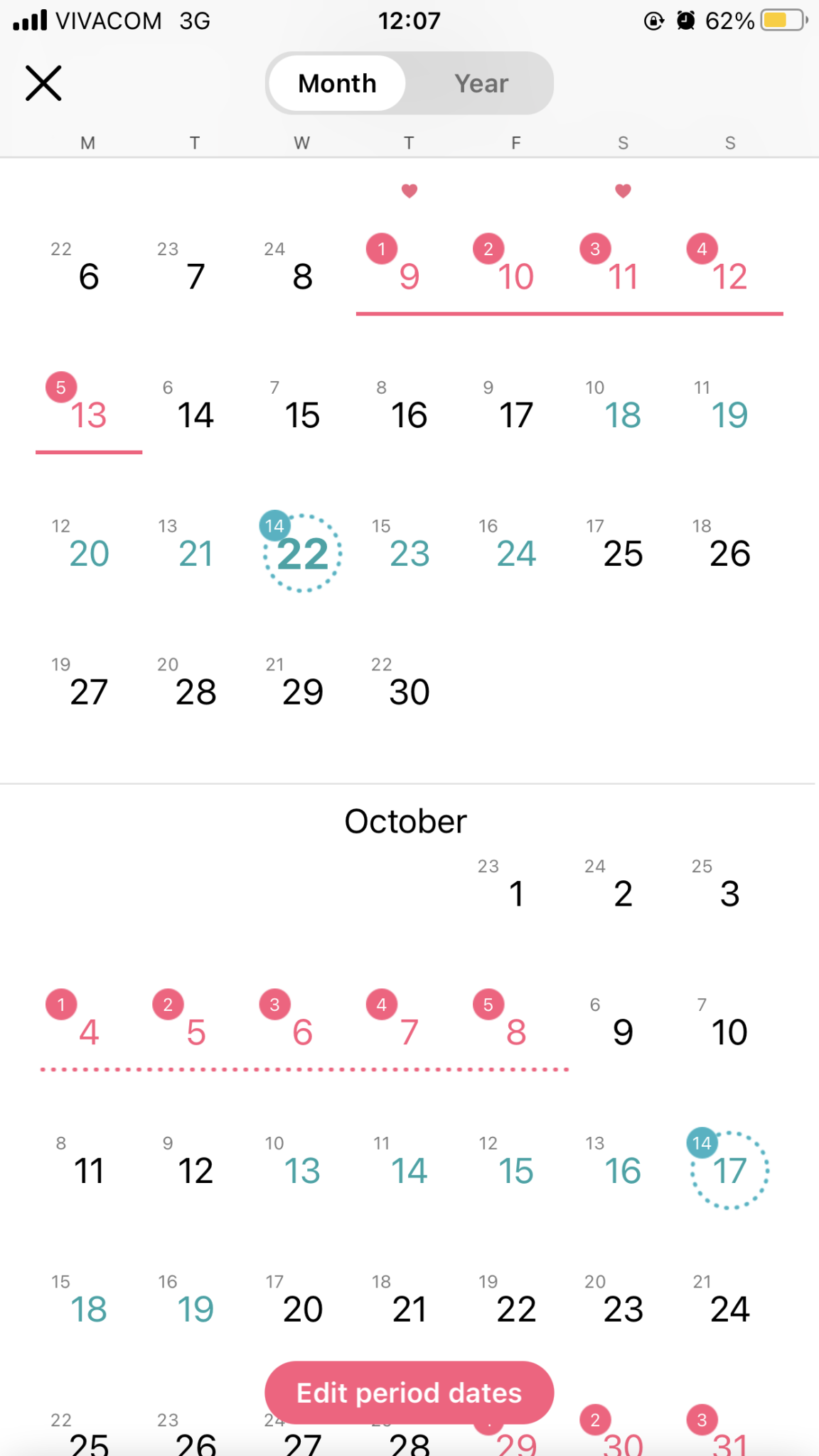Select pink day 9 with heart
This screenshot has width=819, height=1456.
(409, 276)
